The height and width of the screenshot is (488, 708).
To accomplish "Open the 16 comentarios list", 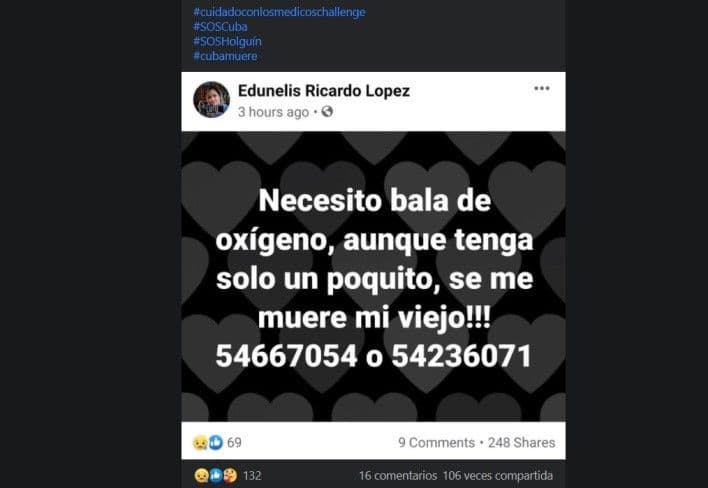I will 396,476.
